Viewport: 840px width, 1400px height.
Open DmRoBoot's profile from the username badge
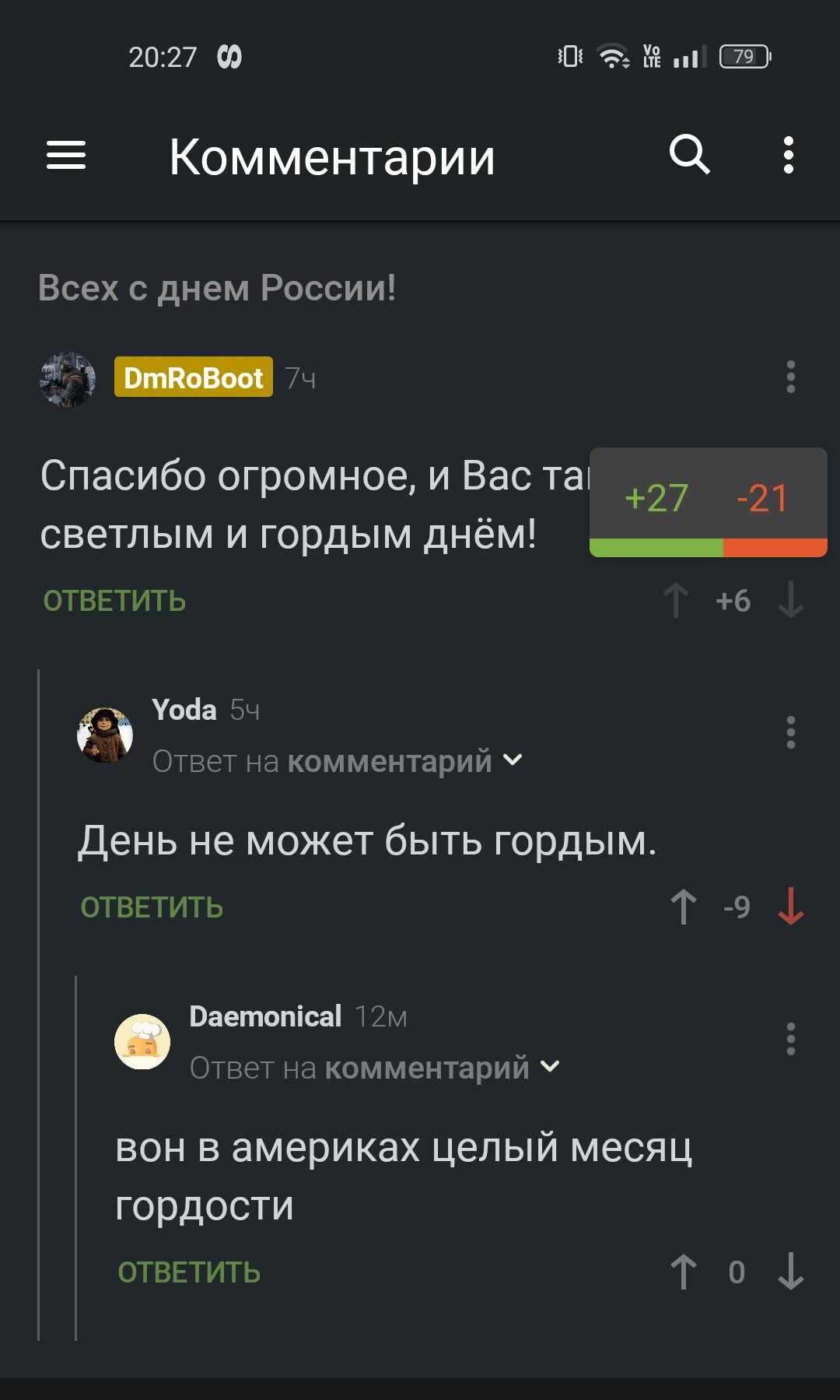click(x=194, y=377)
